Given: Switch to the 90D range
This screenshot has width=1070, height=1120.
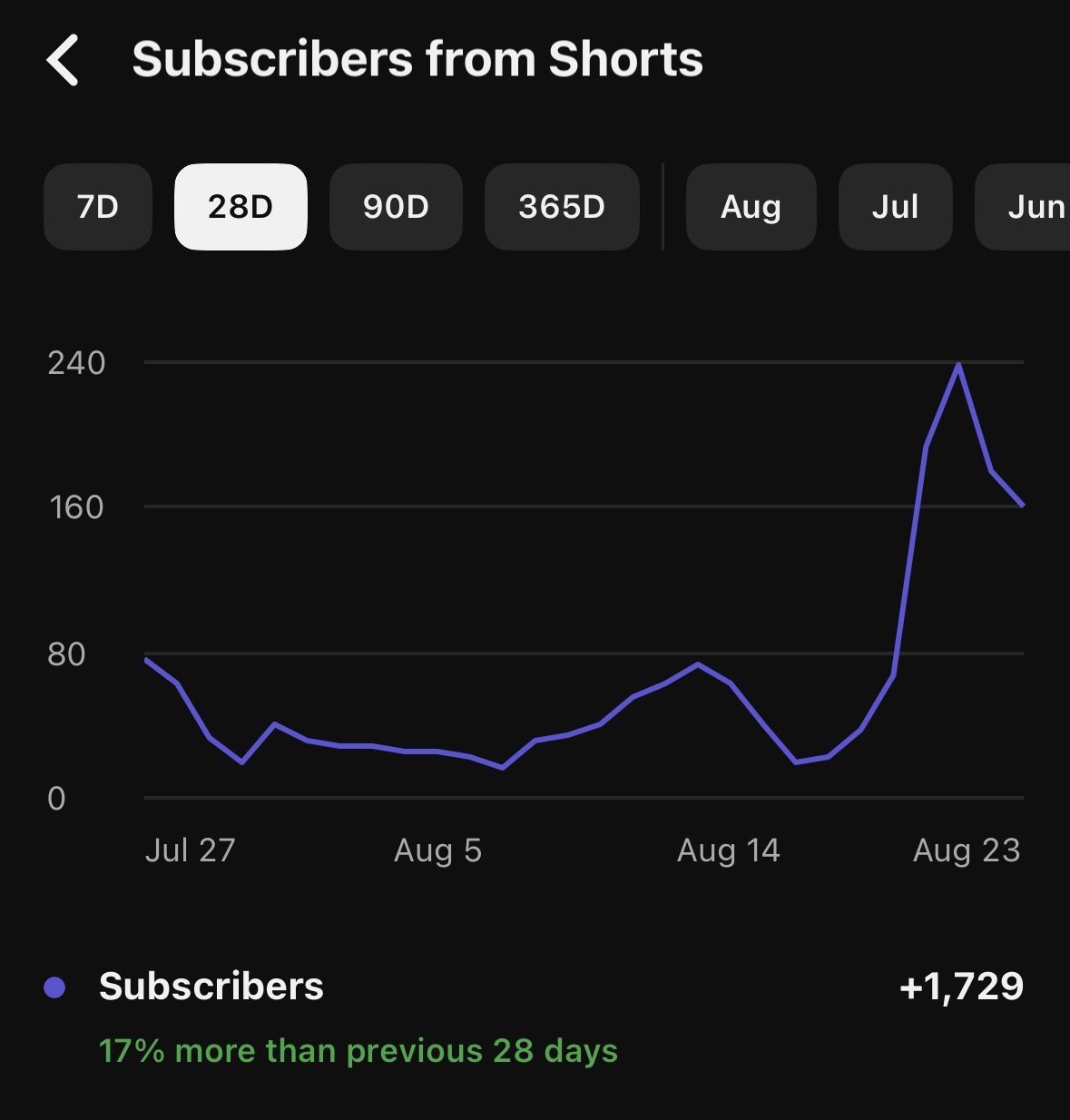Looking at the screenshot, I should [396, 207].
